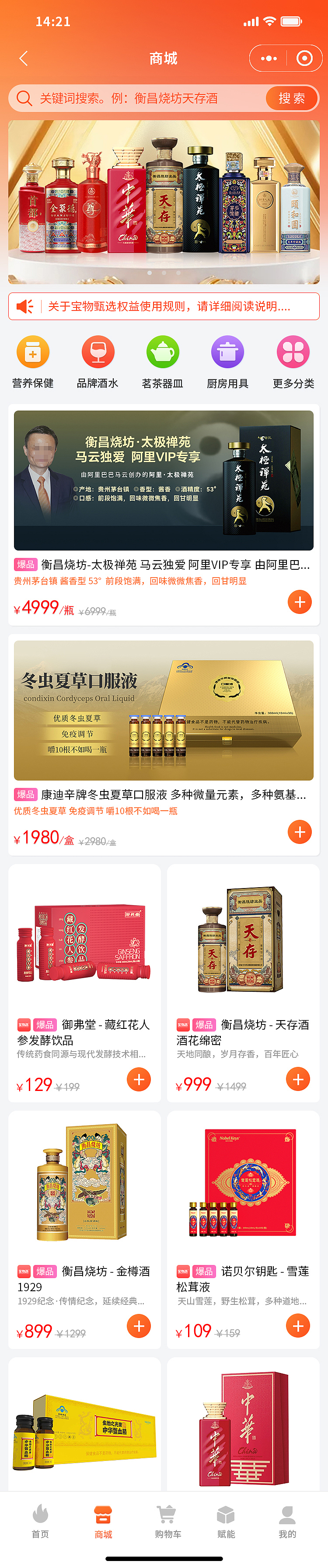Add 衡昌烧坊-太极禅苑 to cart
The height and width of the screenshot is (1568, 328).
click(x=300, y=602)
